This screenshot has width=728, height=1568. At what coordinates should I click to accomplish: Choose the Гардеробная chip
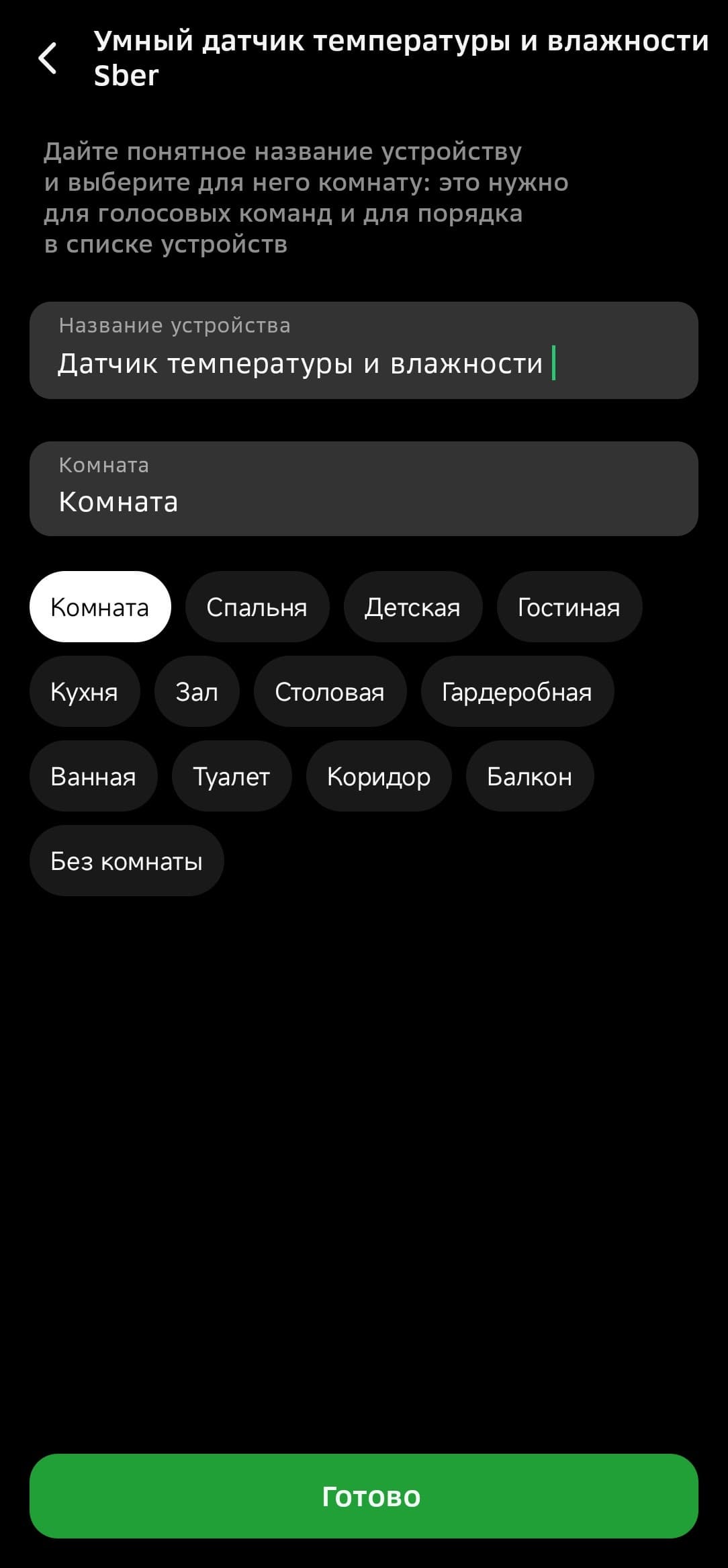[517, 692]
